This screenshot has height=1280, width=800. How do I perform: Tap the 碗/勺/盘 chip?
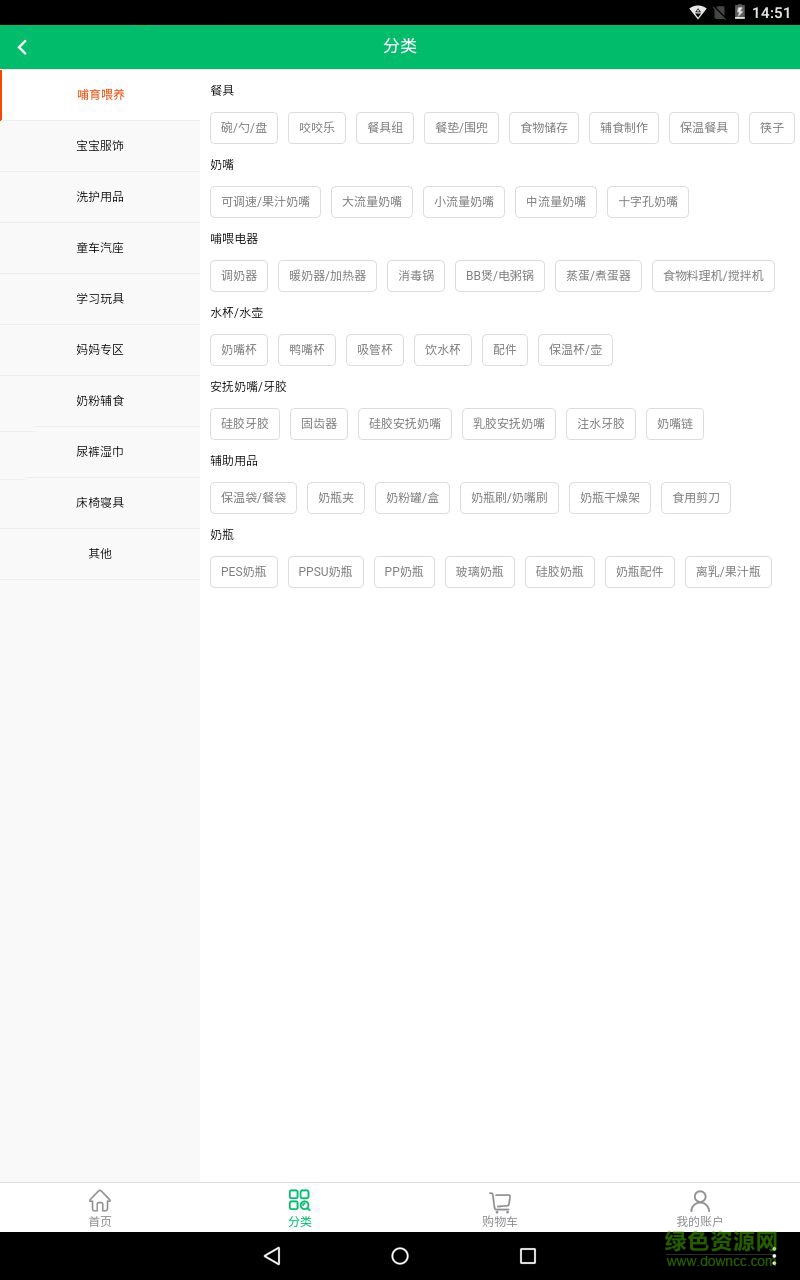[244, 128]
